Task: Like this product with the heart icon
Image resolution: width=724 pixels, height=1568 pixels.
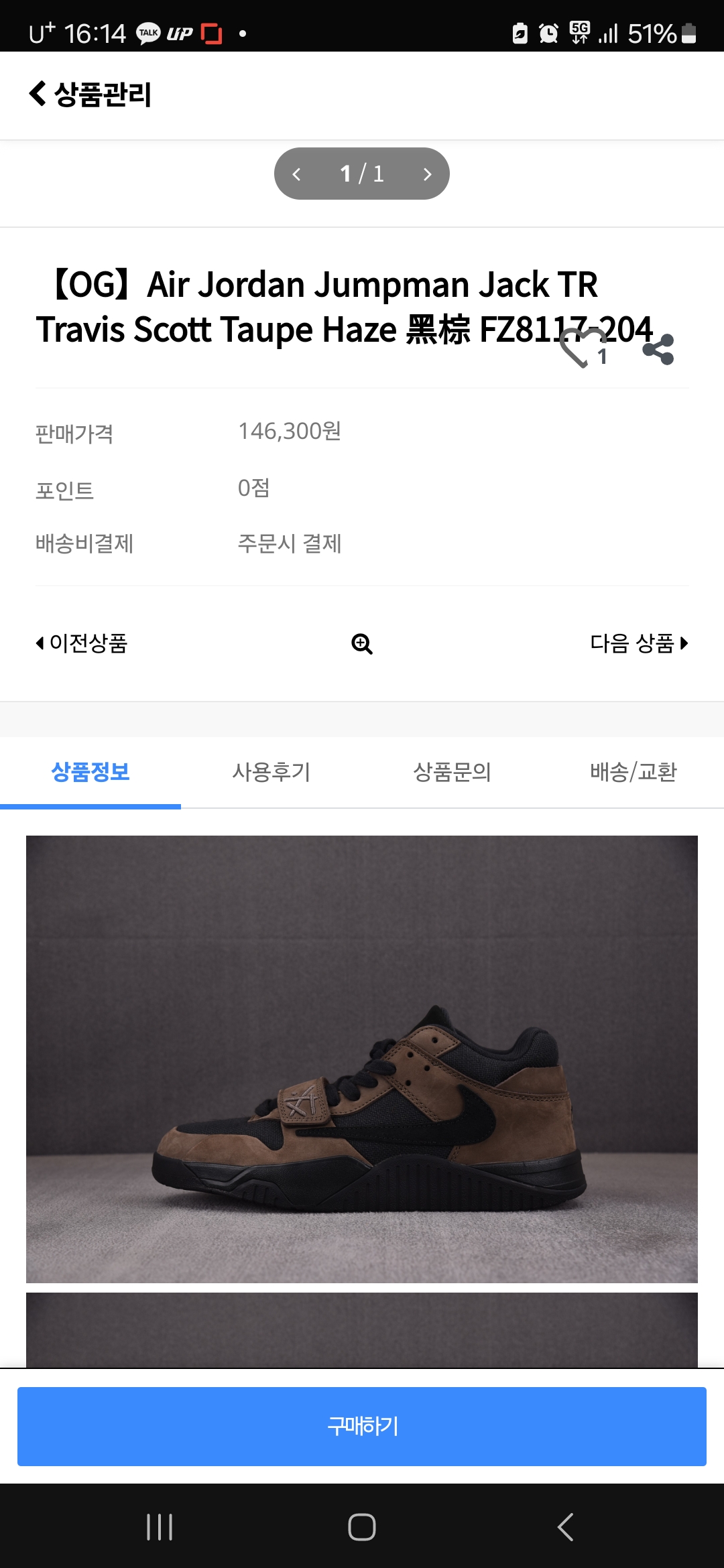Action: (578, 348)
